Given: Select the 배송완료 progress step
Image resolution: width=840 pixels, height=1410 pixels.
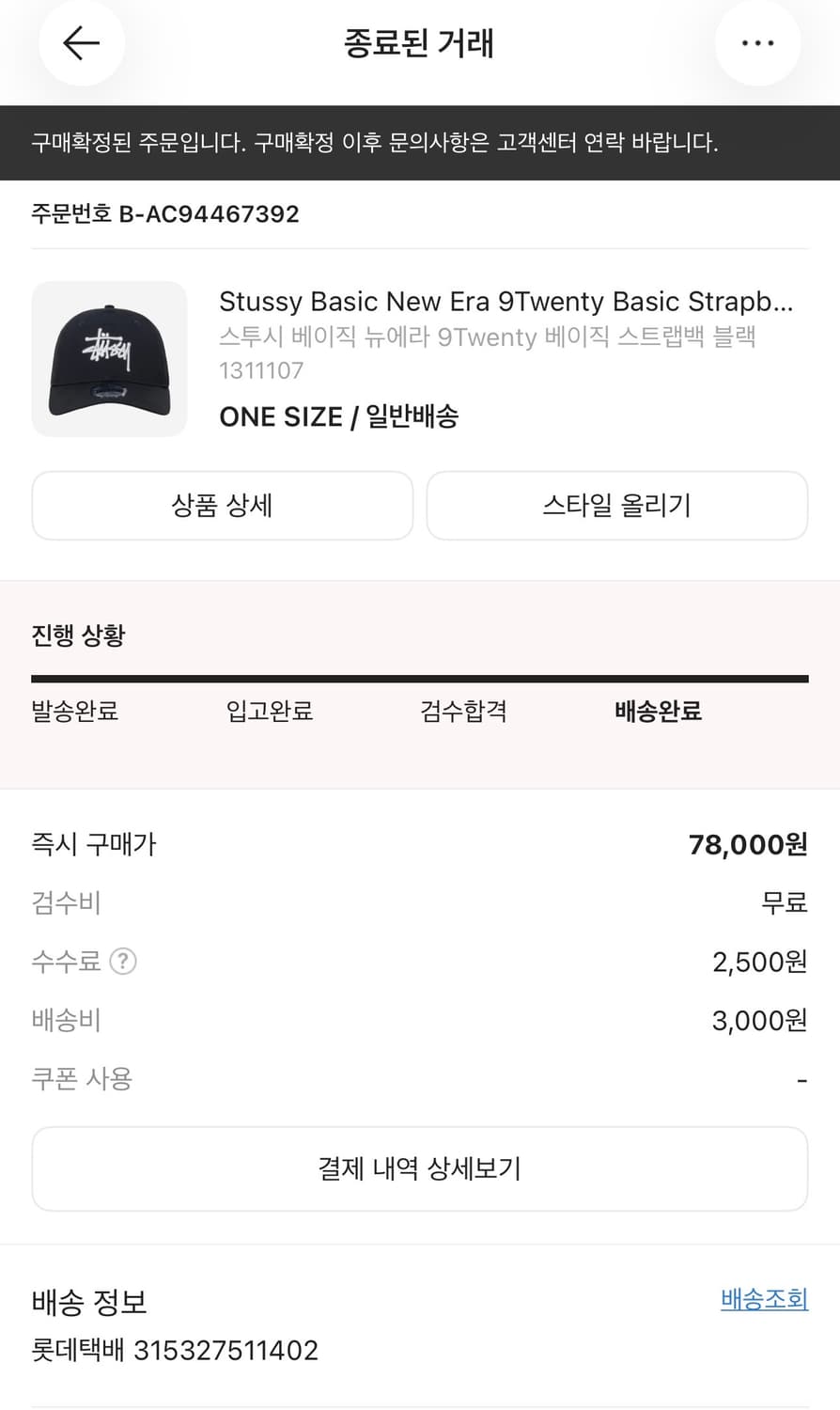Looking at the screenshot, I should (658, 712).
